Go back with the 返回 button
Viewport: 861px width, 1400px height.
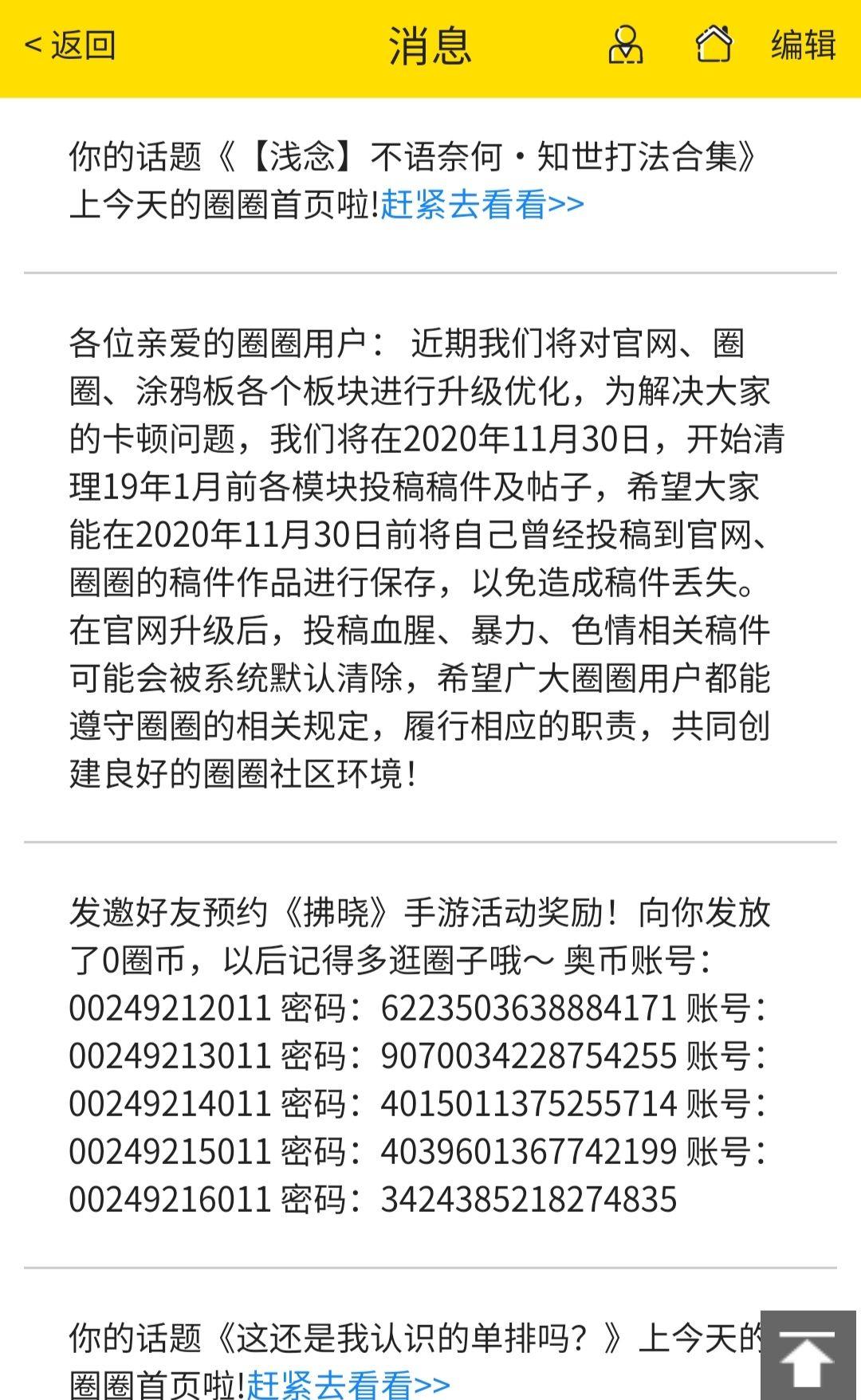(x=70, y=45)
